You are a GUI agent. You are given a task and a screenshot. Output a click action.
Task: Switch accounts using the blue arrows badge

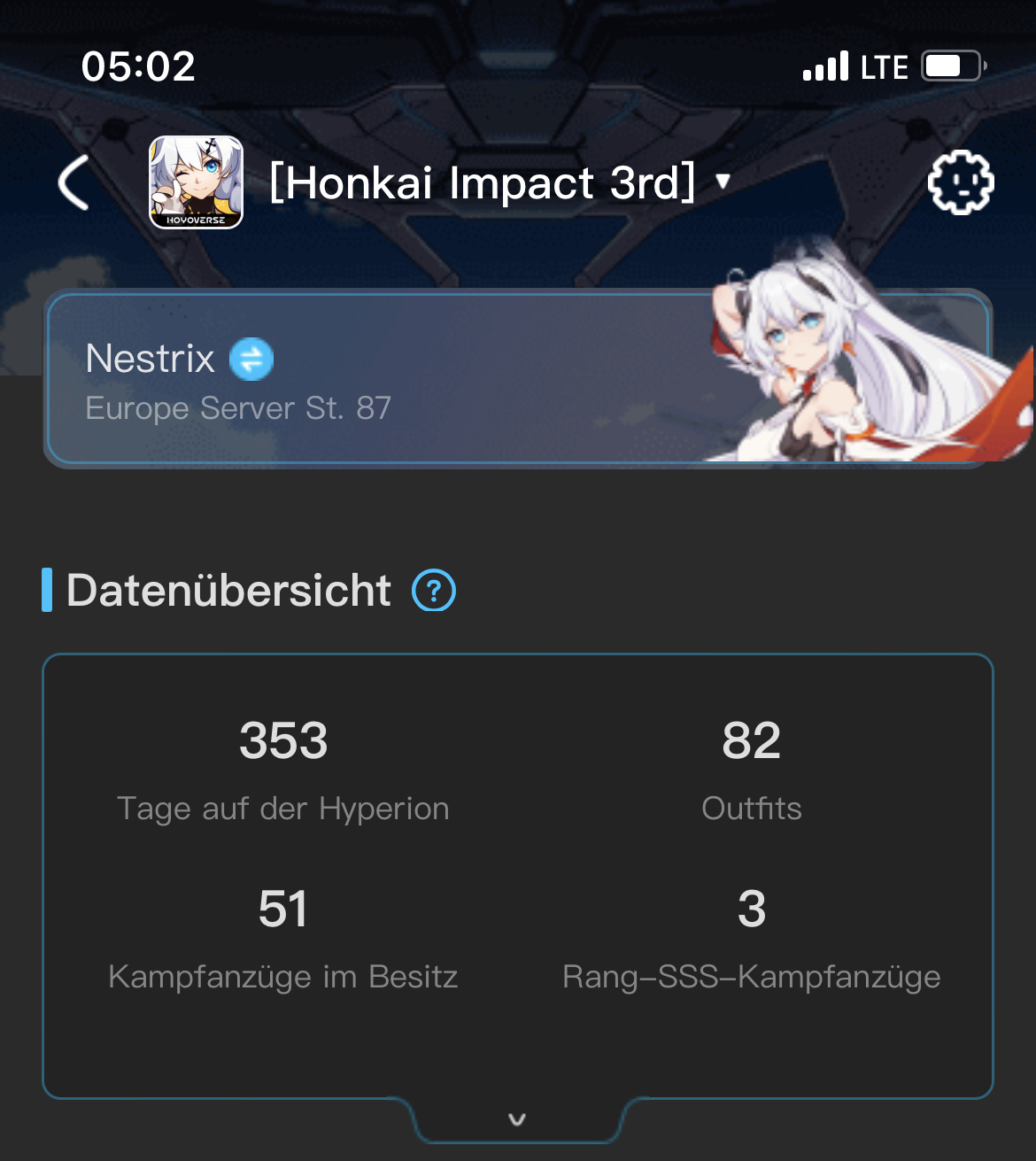[x=251, y=359]
